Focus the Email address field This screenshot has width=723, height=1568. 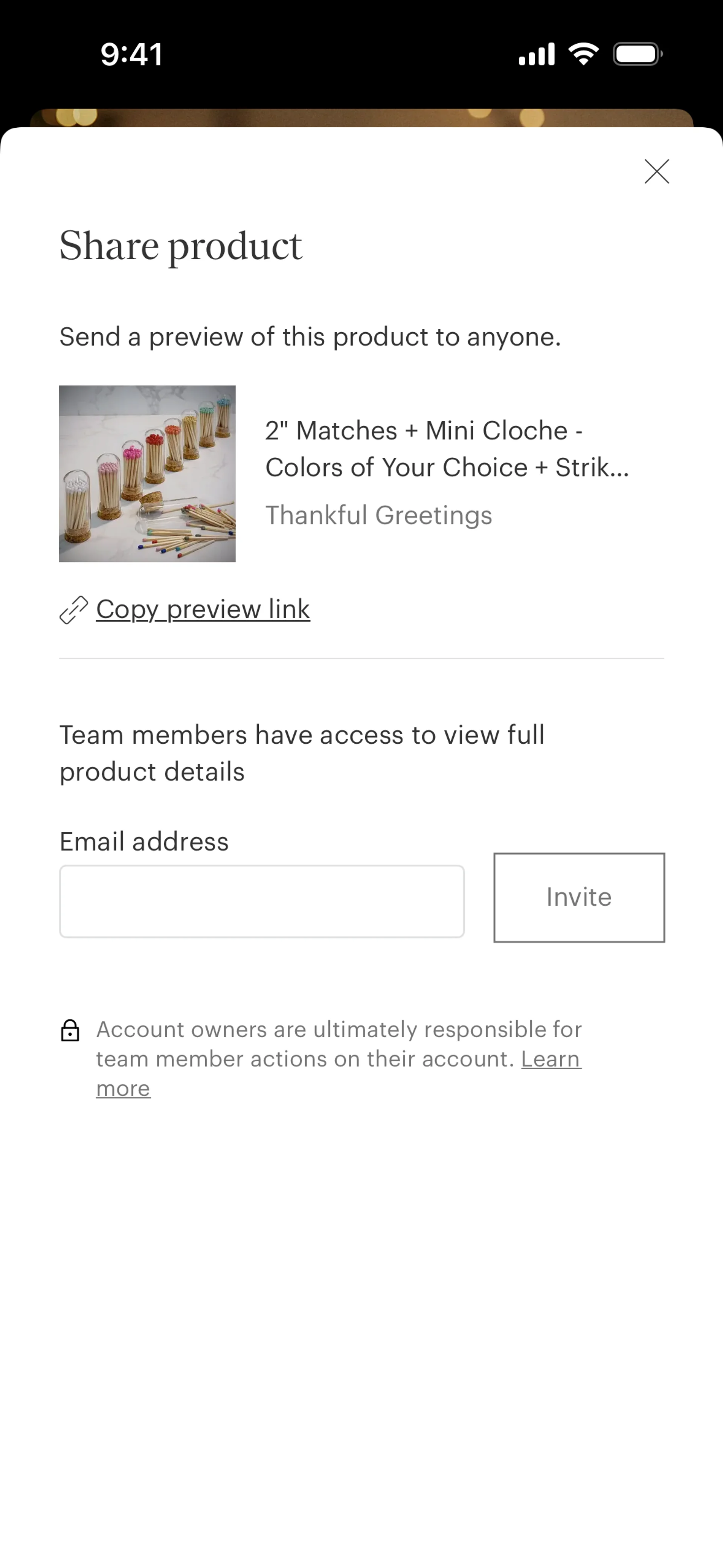point(262,901)
